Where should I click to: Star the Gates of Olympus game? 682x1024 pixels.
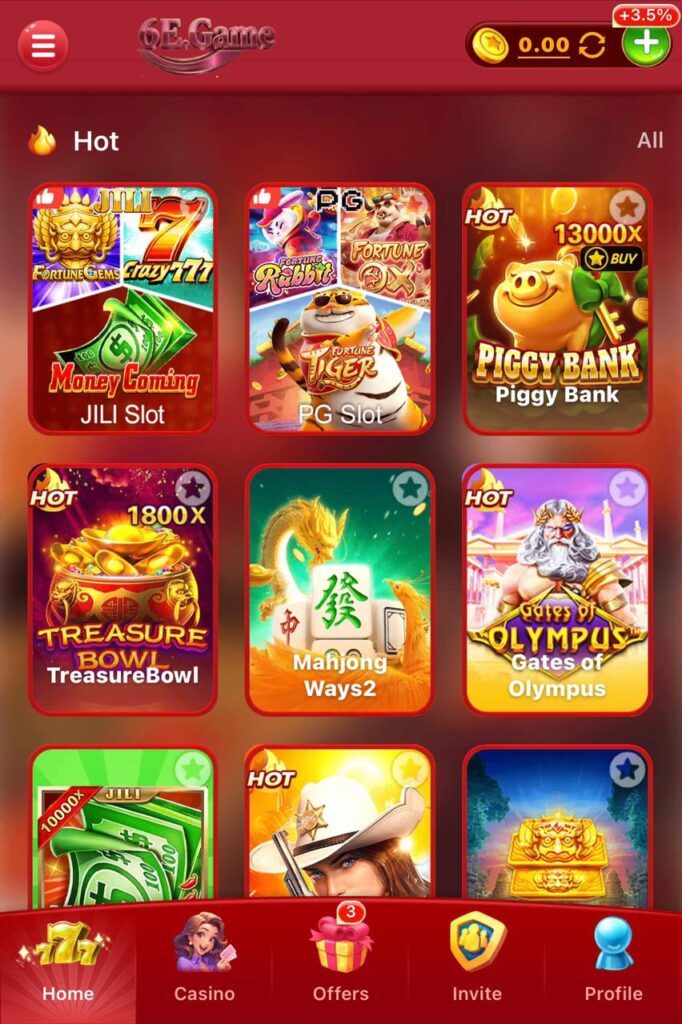pos(628,489)
